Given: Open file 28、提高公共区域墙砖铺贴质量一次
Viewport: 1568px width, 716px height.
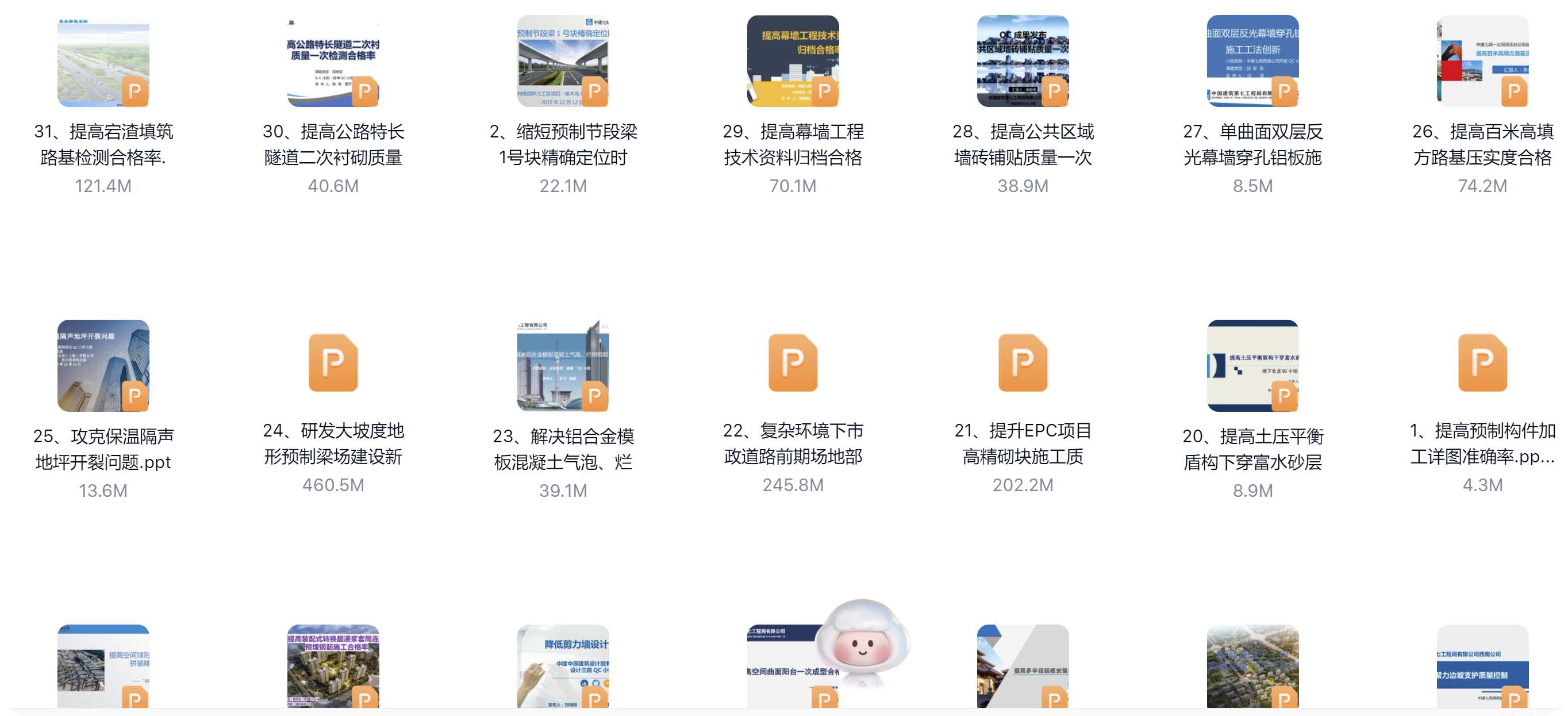Looking at the screenshot, I should coord(1023,61).
